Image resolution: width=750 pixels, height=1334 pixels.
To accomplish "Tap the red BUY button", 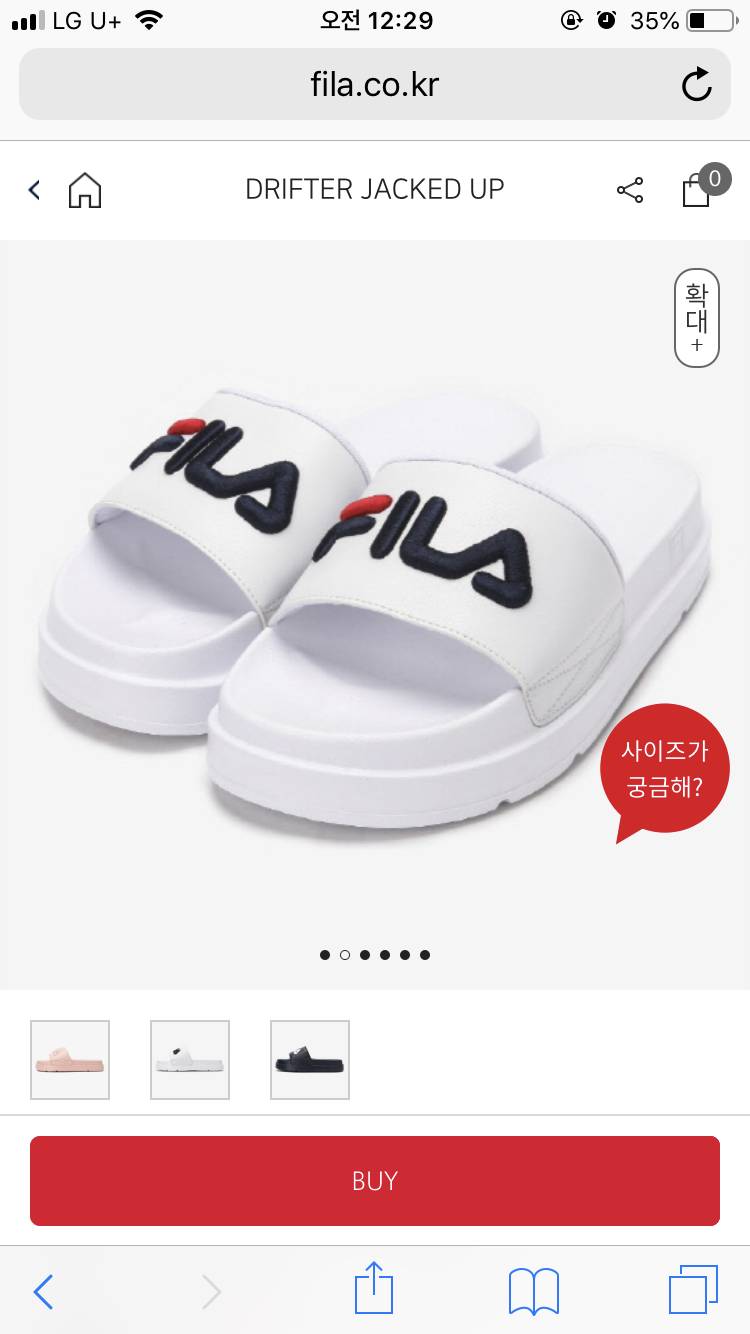I will pyautogui.click(x=375, y=1181).
